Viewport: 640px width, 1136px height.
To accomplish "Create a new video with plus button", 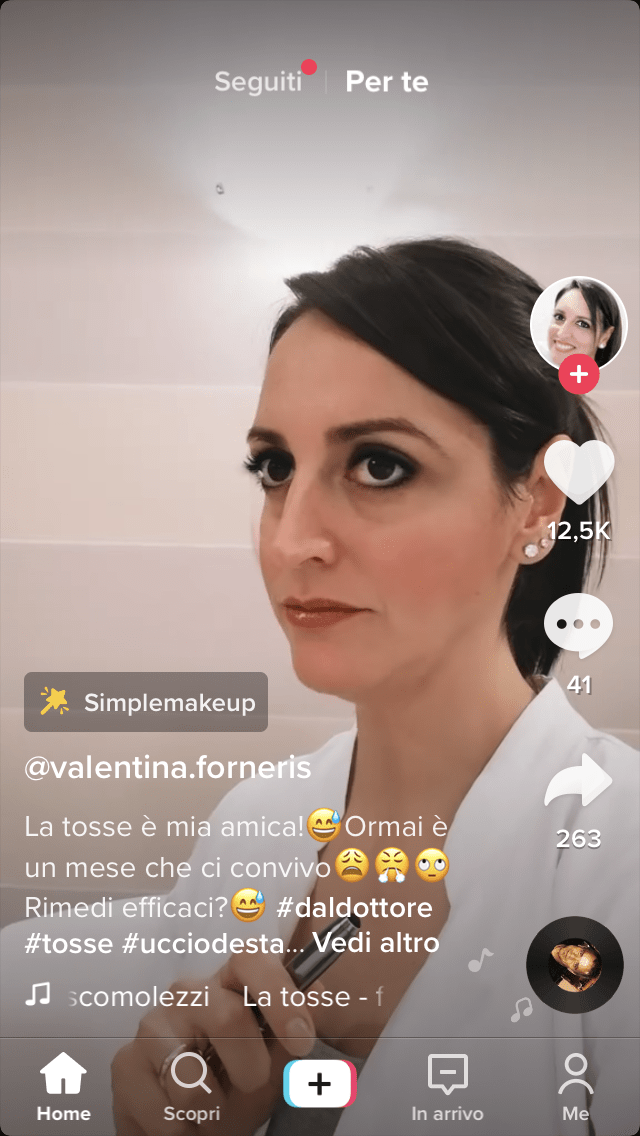I will [x=320, y=1084].
